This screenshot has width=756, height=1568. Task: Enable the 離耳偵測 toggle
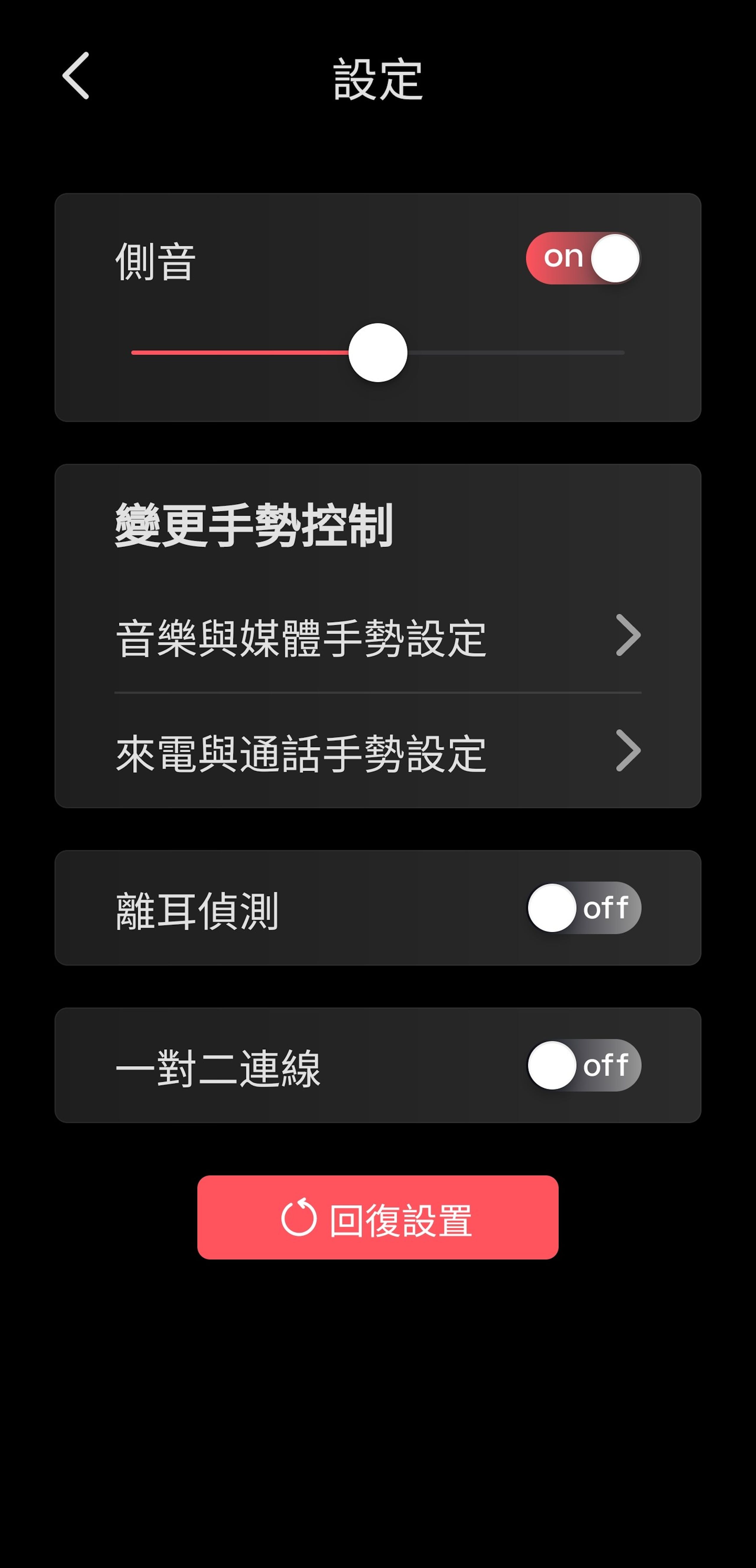584,908
